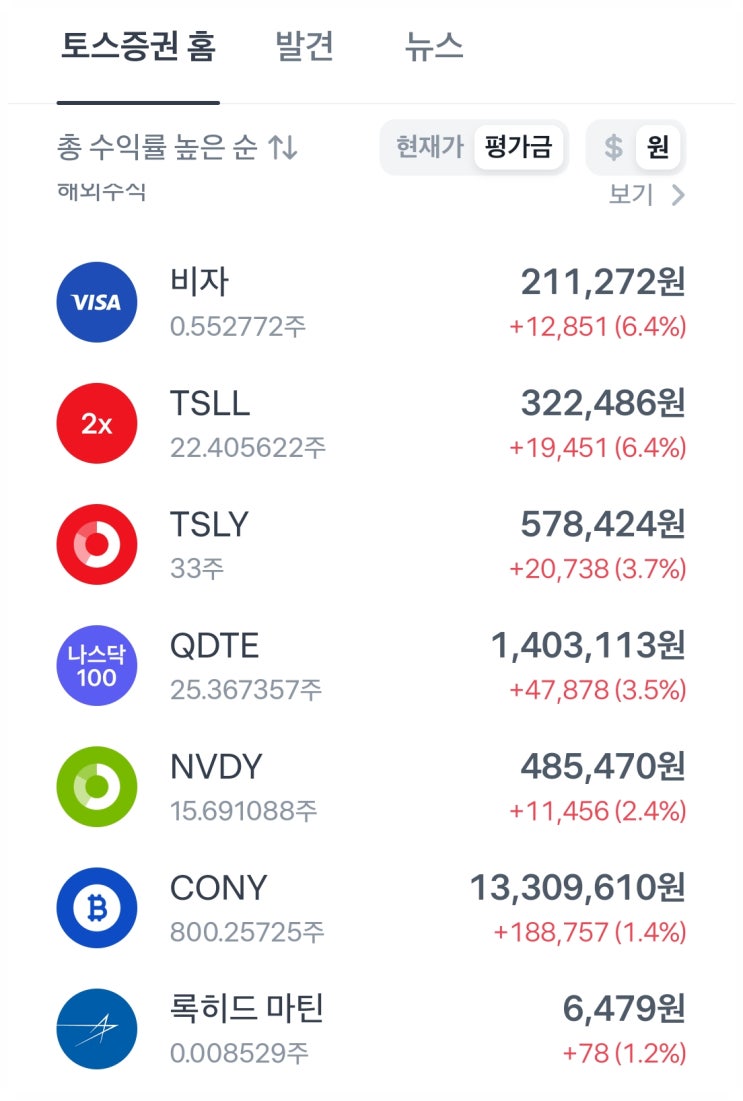Screen dimensions: 743x1101
Task: View the TSLY stock
Action: click(x=371, y=544)
